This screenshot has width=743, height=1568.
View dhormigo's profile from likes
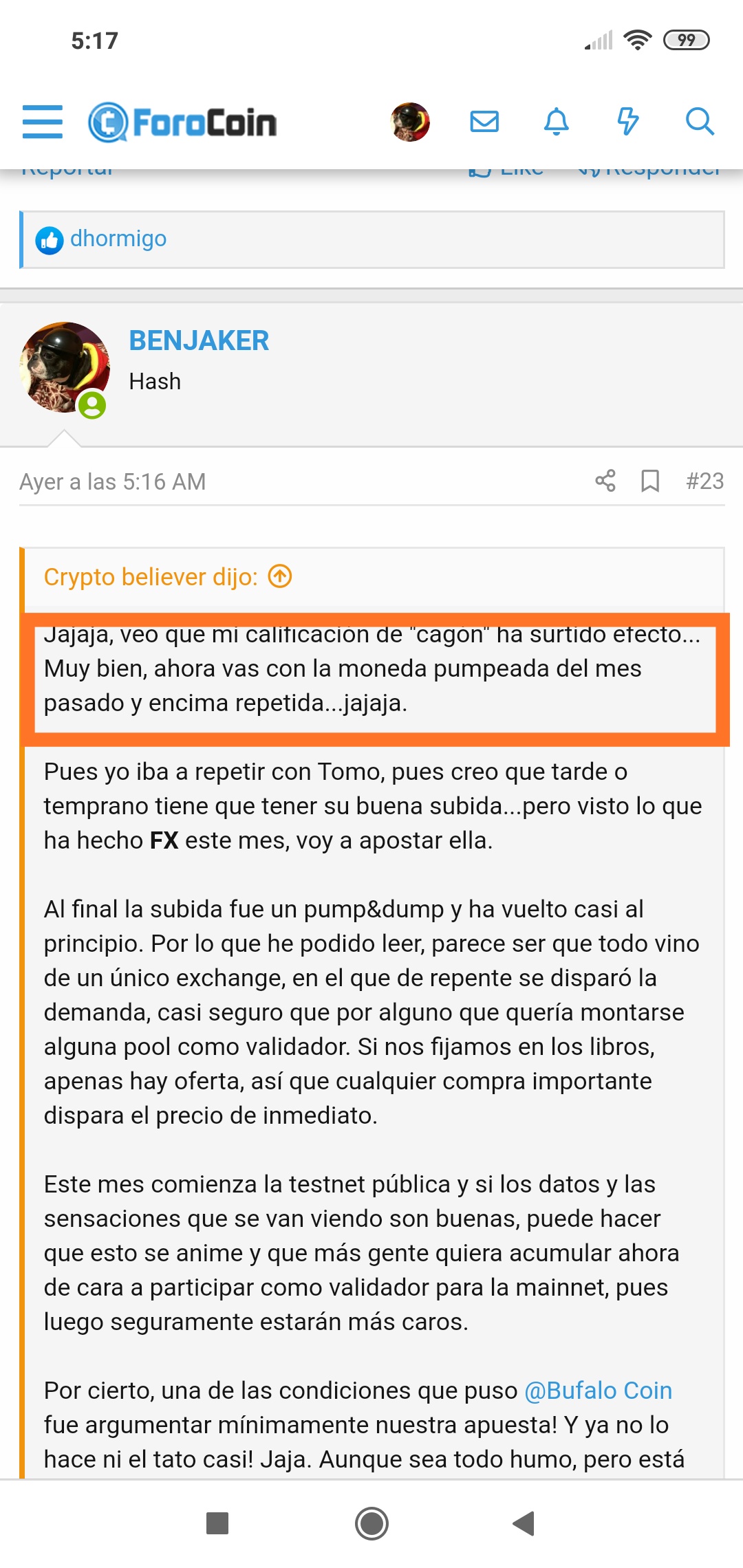point(118,239)
